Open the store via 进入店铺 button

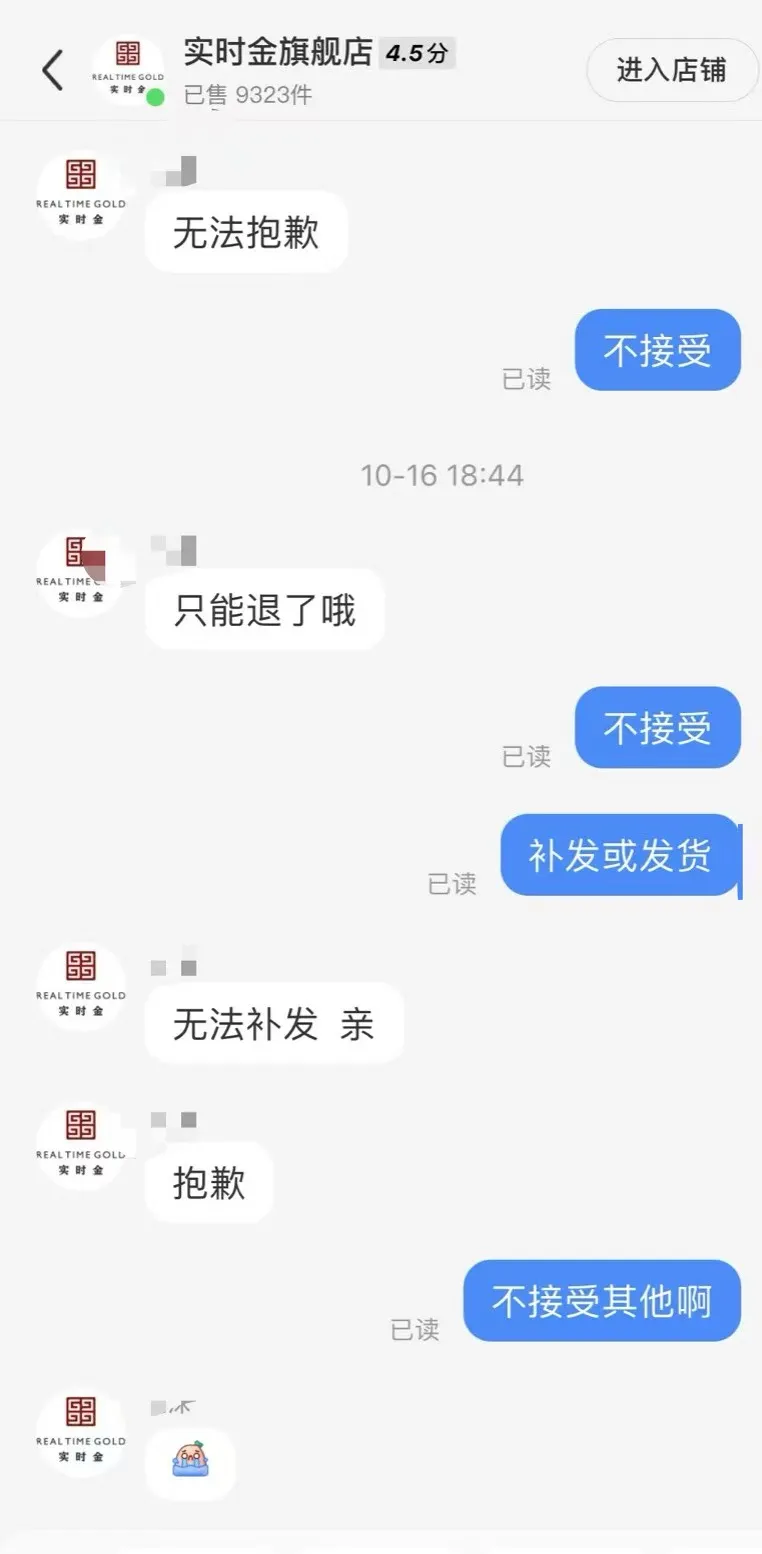pos(672,71)
